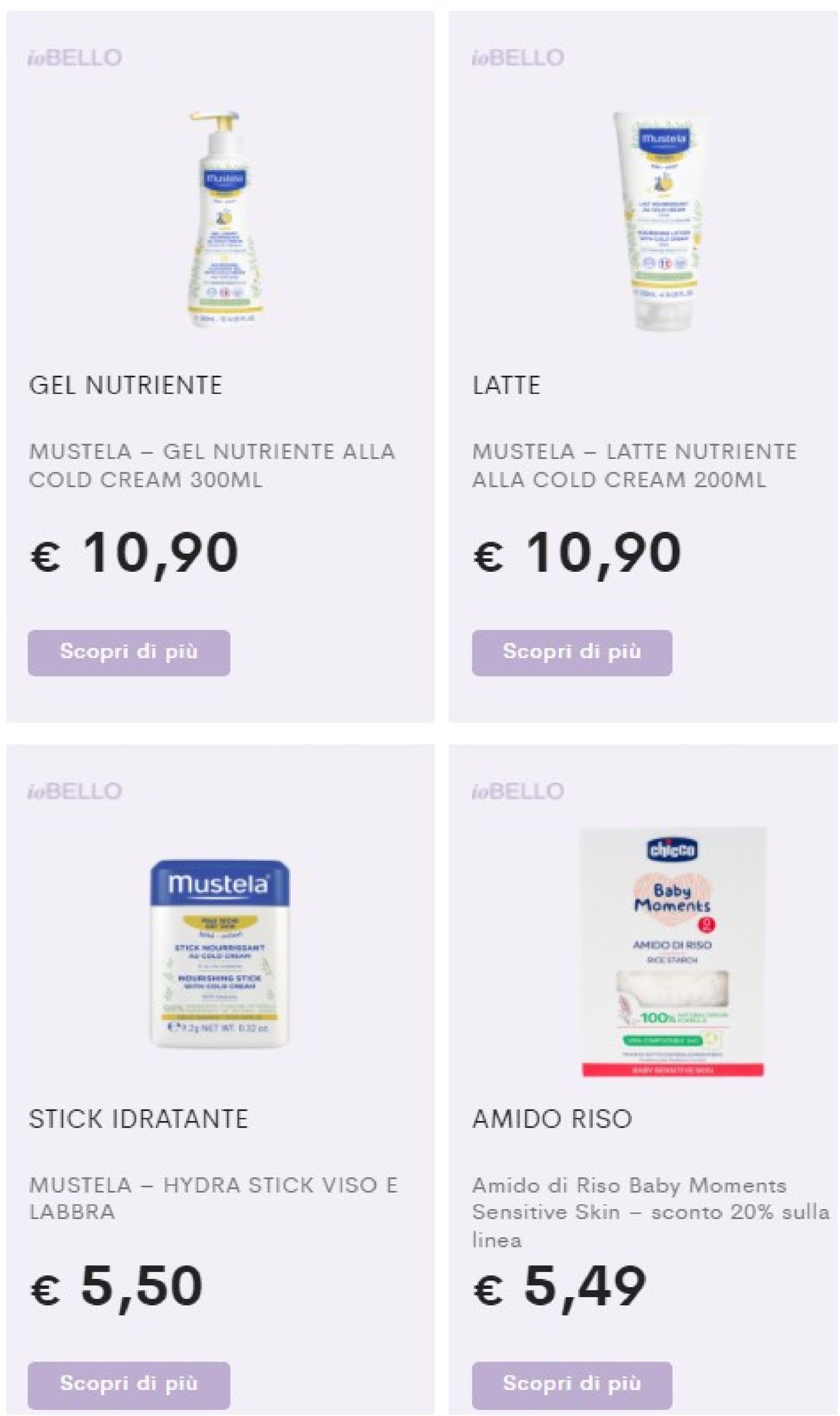Screen dimensions: 840x1416
Task: Tap Scopri di più for Amido Riso
Action: point(571,1384)
